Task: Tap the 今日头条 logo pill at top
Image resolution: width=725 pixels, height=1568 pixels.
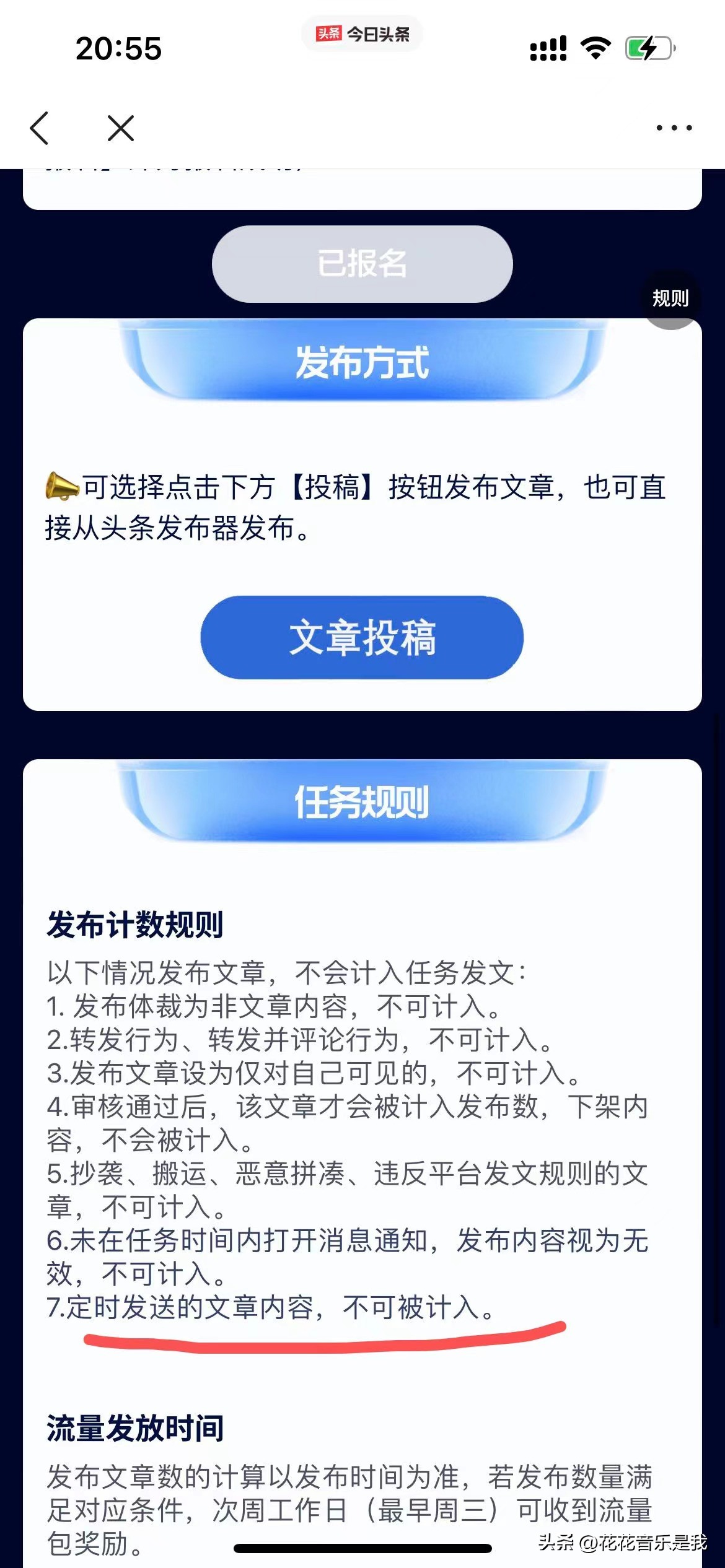Action: pos(362,34)
